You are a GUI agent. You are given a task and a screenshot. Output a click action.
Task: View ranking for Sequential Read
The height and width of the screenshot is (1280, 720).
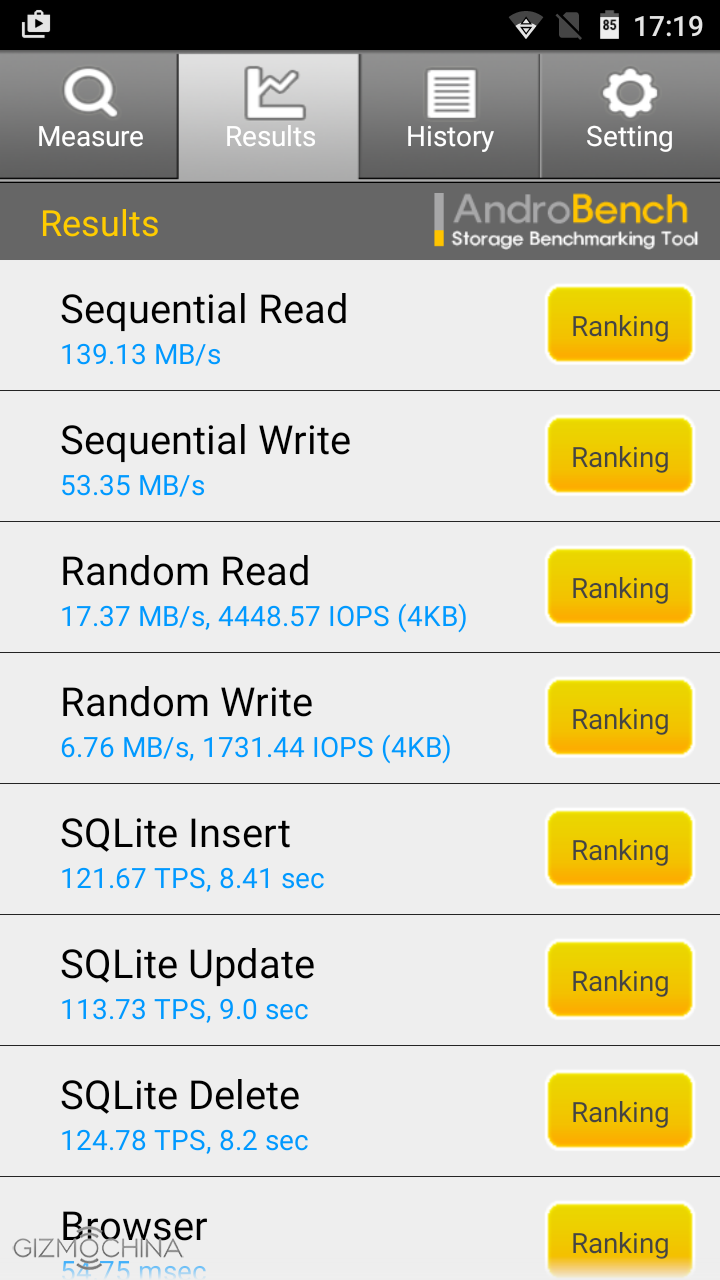pos(620,325)
